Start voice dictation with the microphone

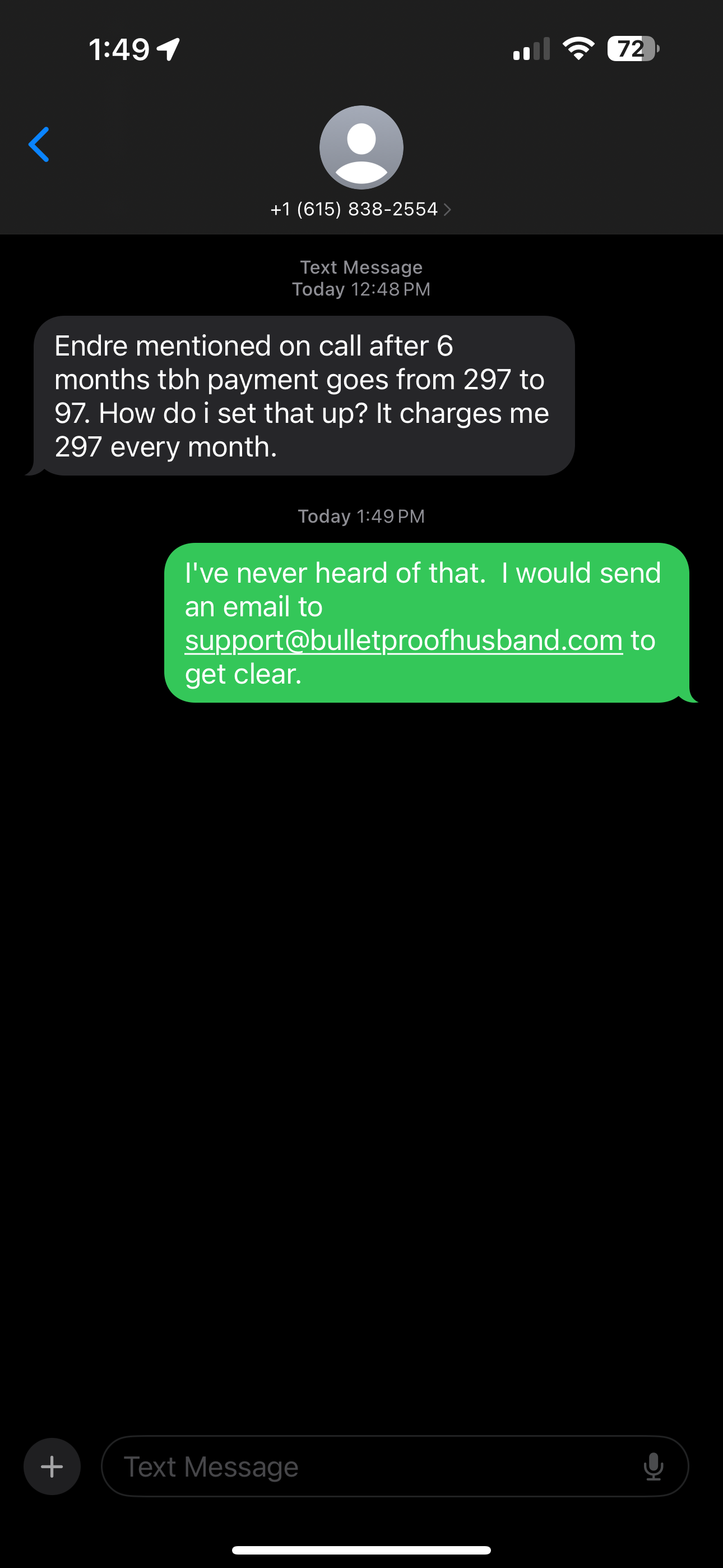pyautogui.click(x=653, y=1466)
